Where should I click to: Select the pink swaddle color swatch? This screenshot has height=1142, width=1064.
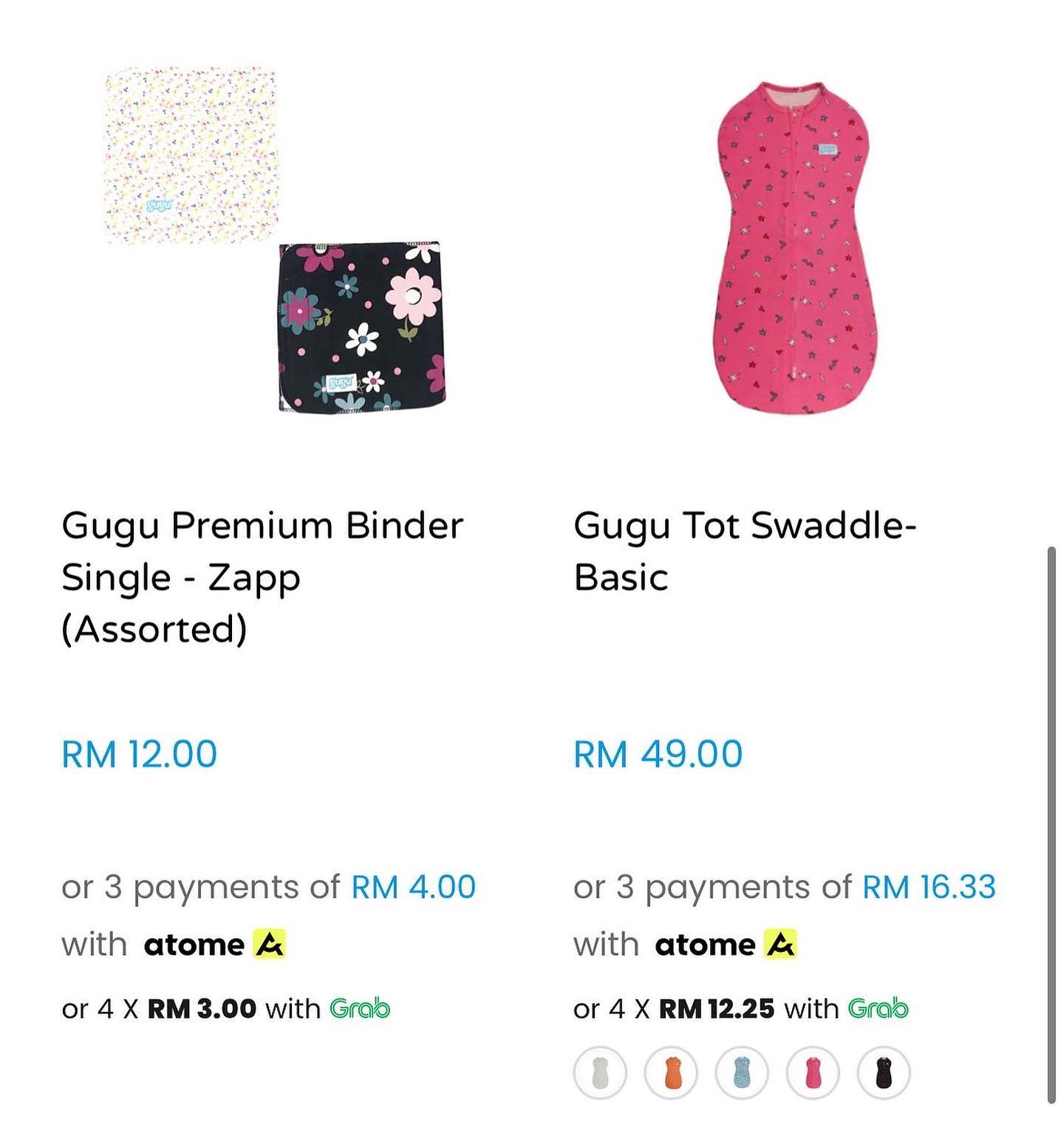[813, 1073]
